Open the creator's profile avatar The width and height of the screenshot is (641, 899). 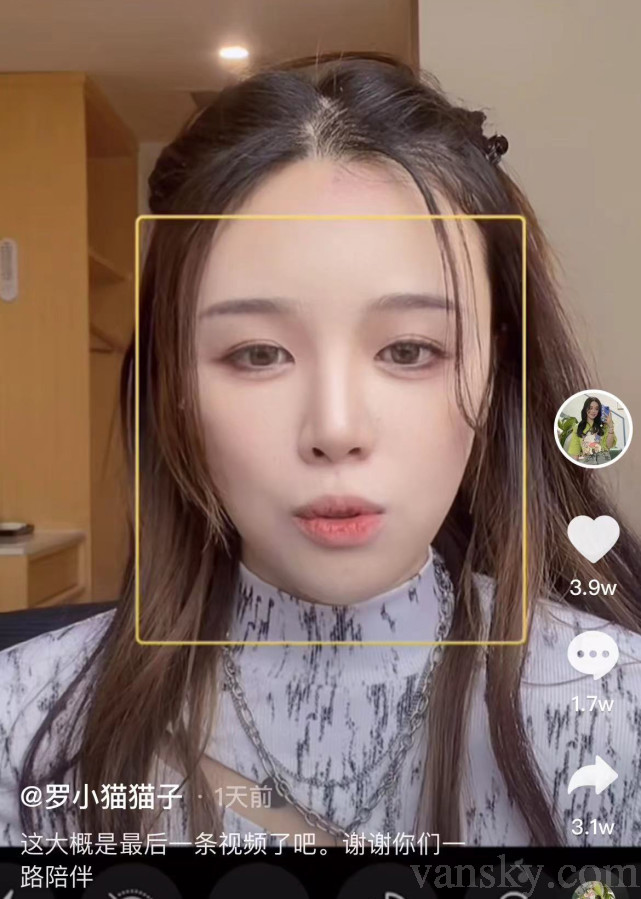coord(593,428)
